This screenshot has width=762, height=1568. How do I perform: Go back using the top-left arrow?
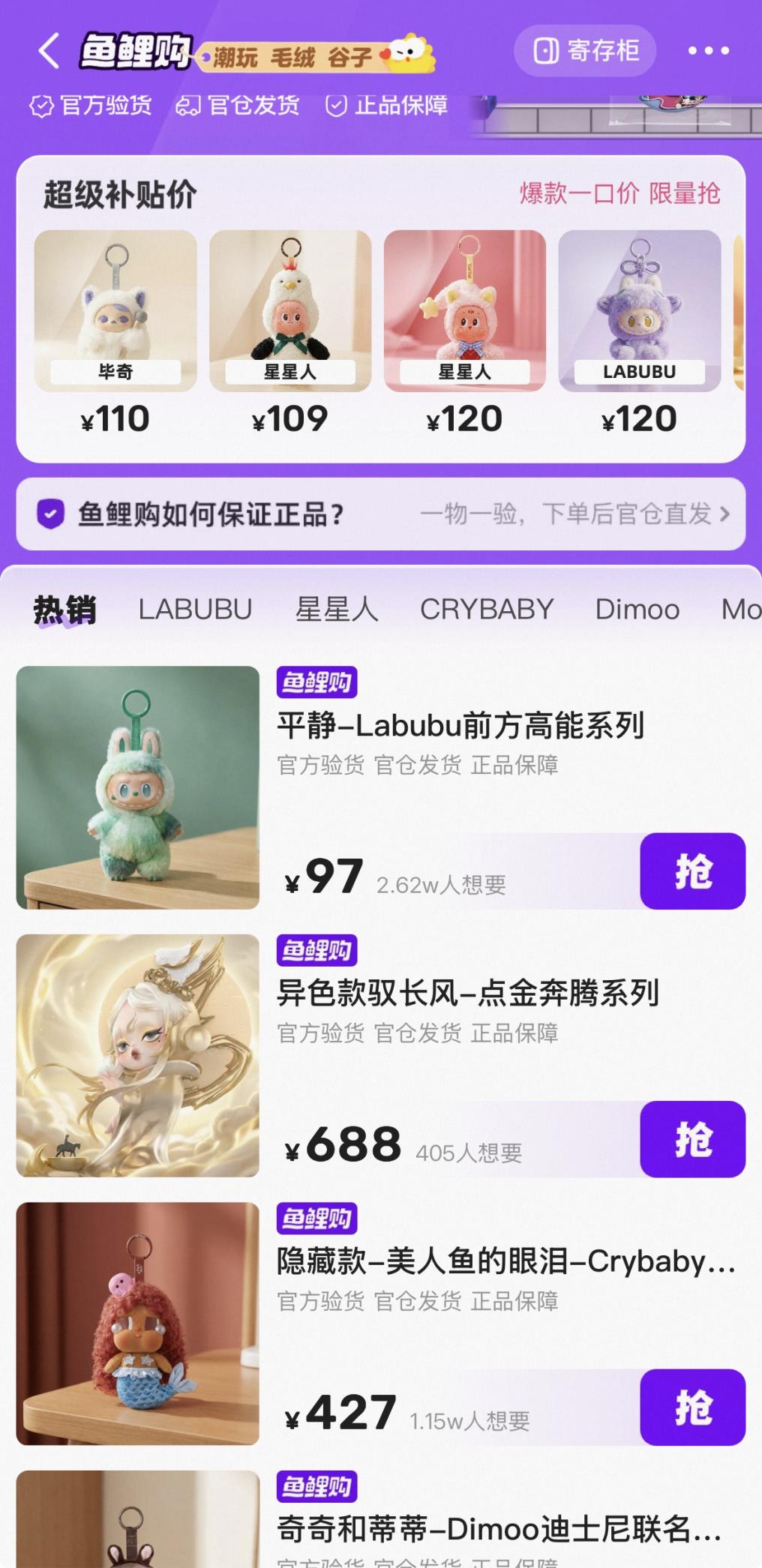[x=48, y=51]
